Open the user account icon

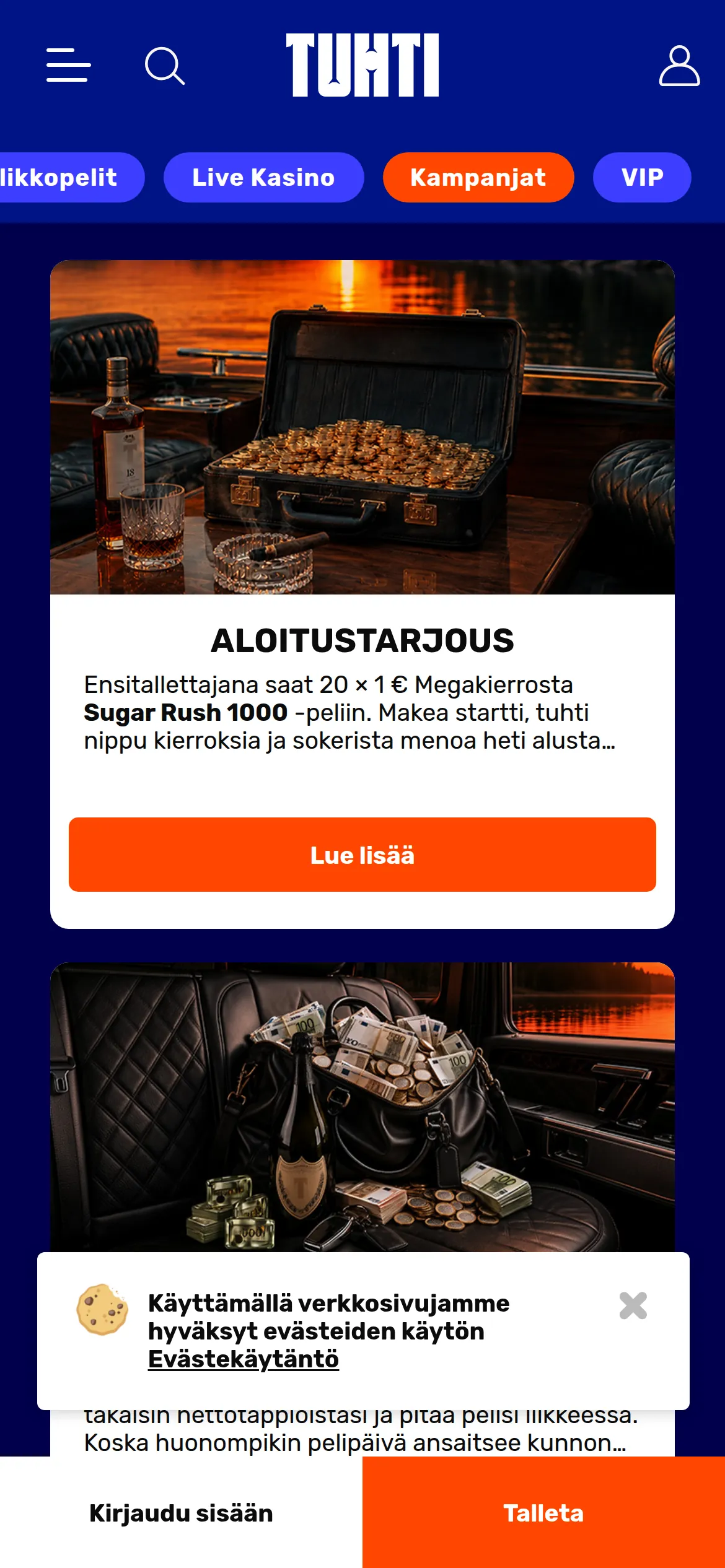coord(679,65)
